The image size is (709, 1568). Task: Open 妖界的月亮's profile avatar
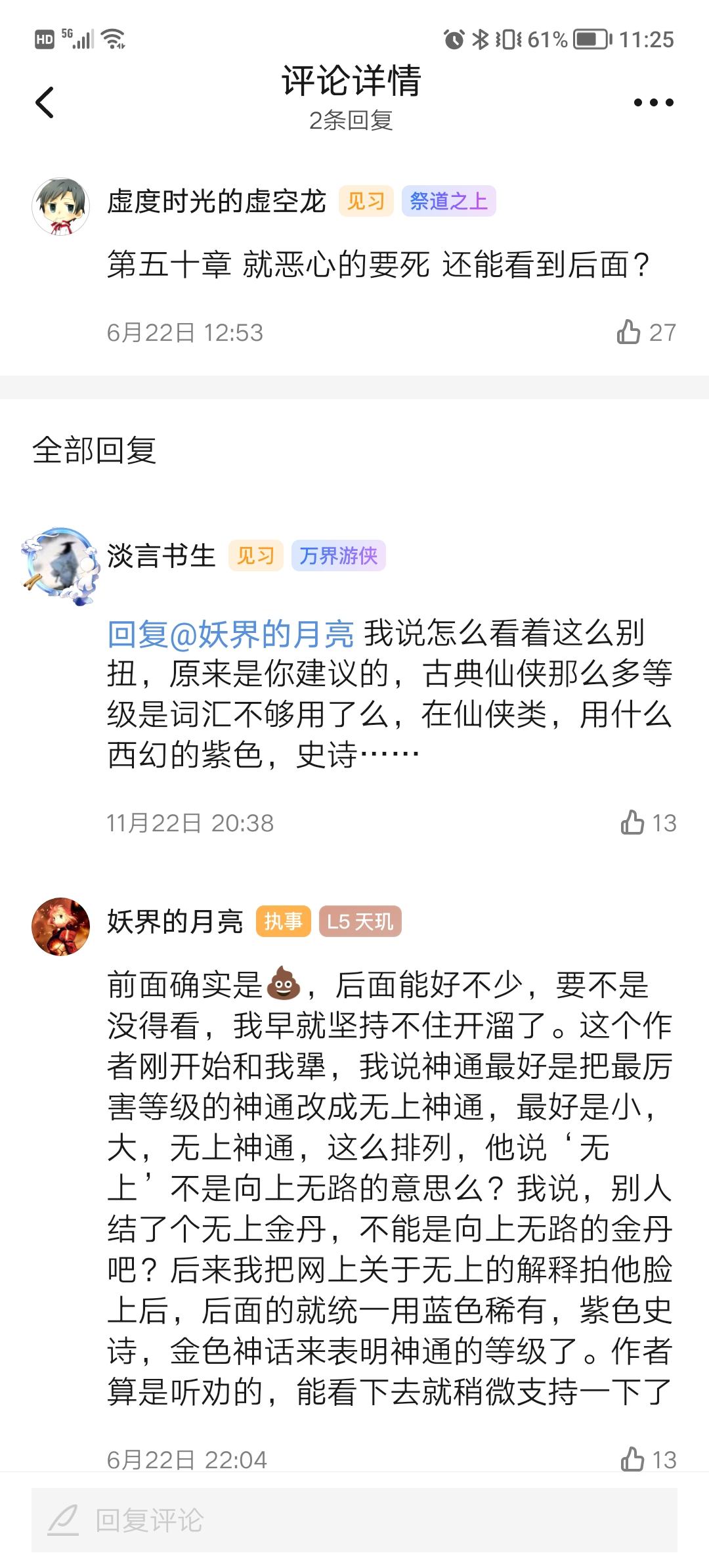60,926
